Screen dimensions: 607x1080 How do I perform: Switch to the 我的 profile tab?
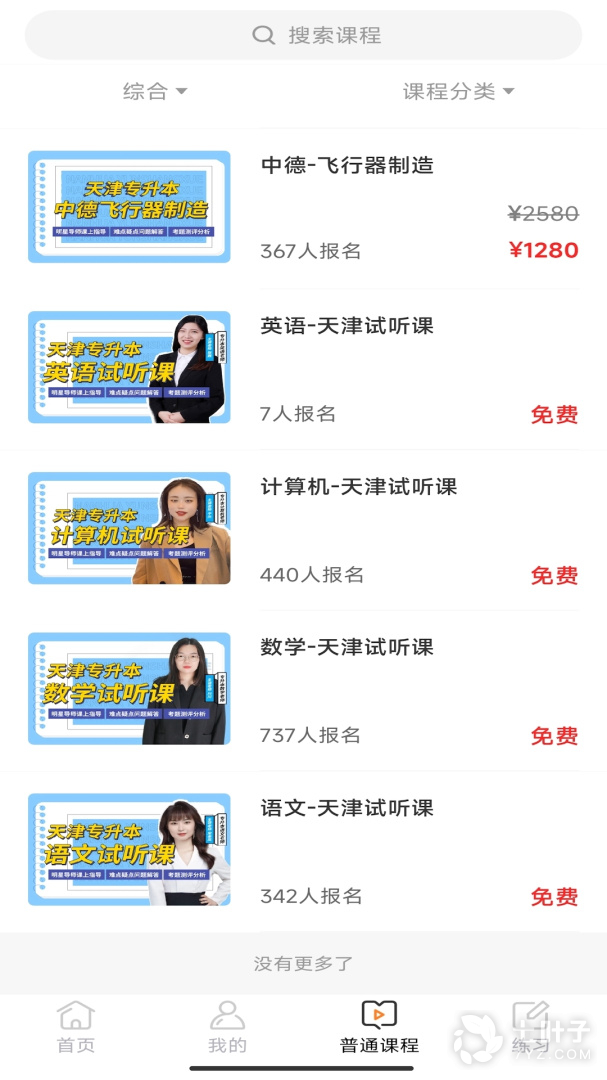click(x=227, y=1028)
